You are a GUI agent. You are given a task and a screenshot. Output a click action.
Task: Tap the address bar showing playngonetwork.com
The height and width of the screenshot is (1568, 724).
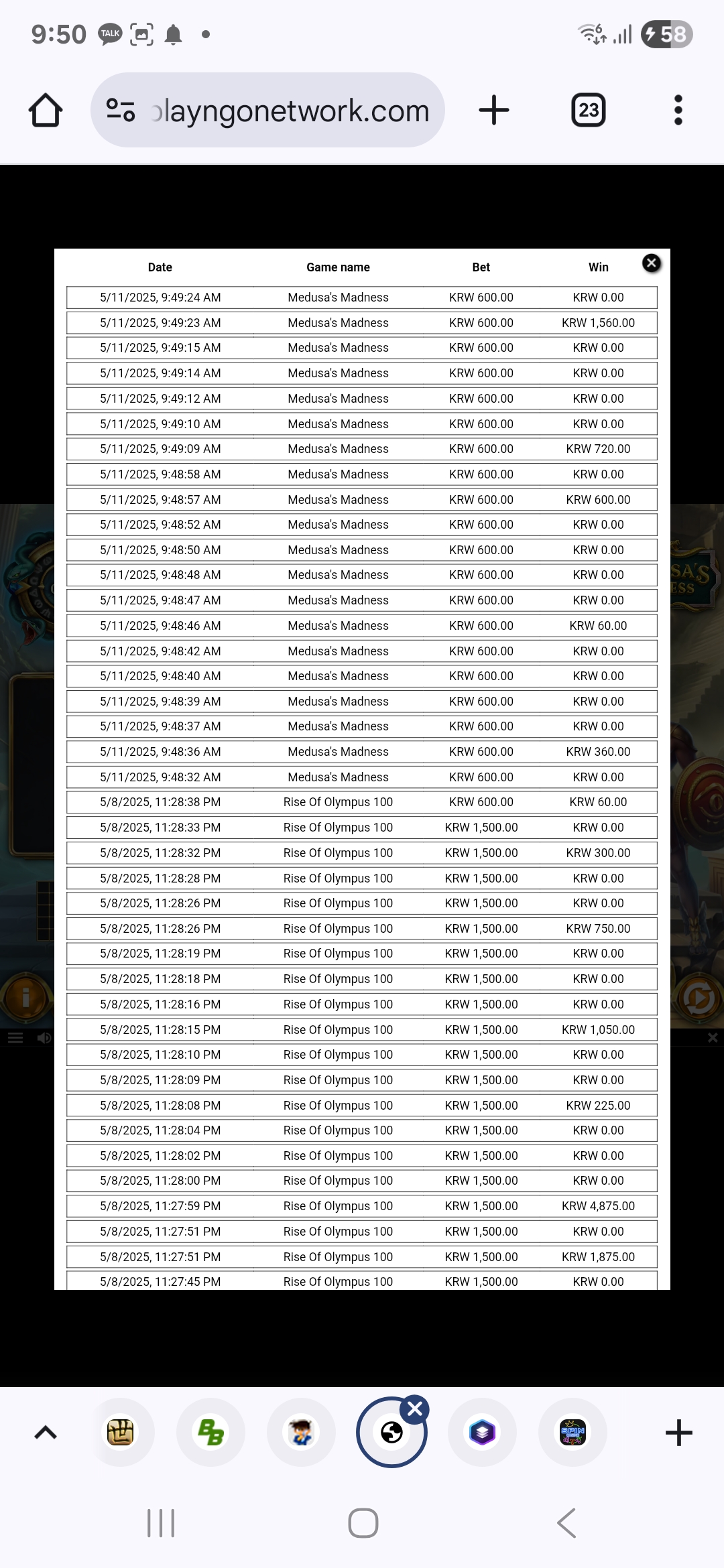point(267,110)
